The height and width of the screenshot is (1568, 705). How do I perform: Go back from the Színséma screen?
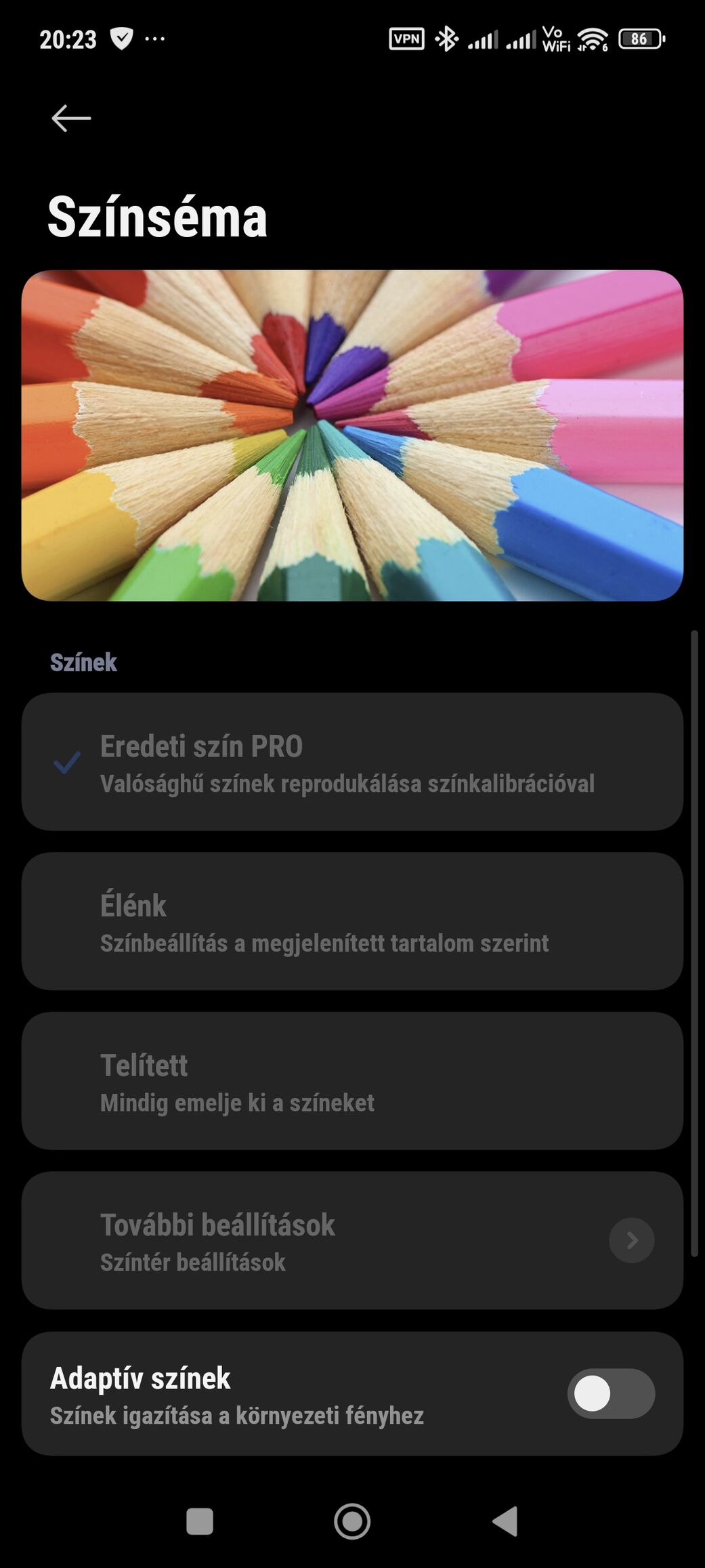point(71,119)
